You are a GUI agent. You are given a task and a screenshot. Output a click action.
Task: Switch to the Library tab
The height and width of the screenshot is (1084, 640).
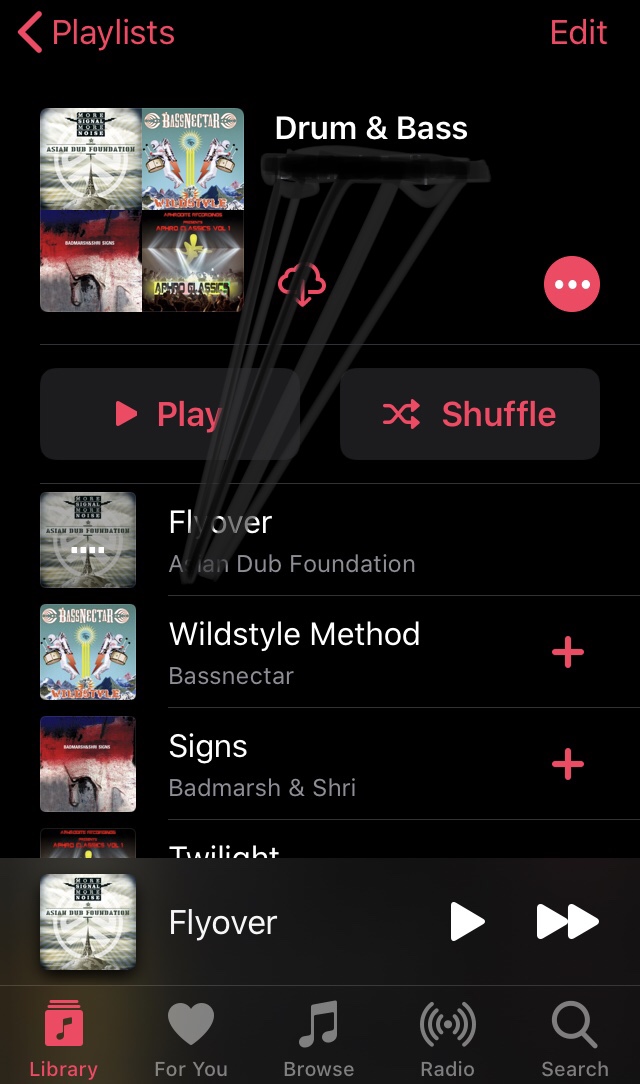pyautogui.click(x=63, y=1040)
